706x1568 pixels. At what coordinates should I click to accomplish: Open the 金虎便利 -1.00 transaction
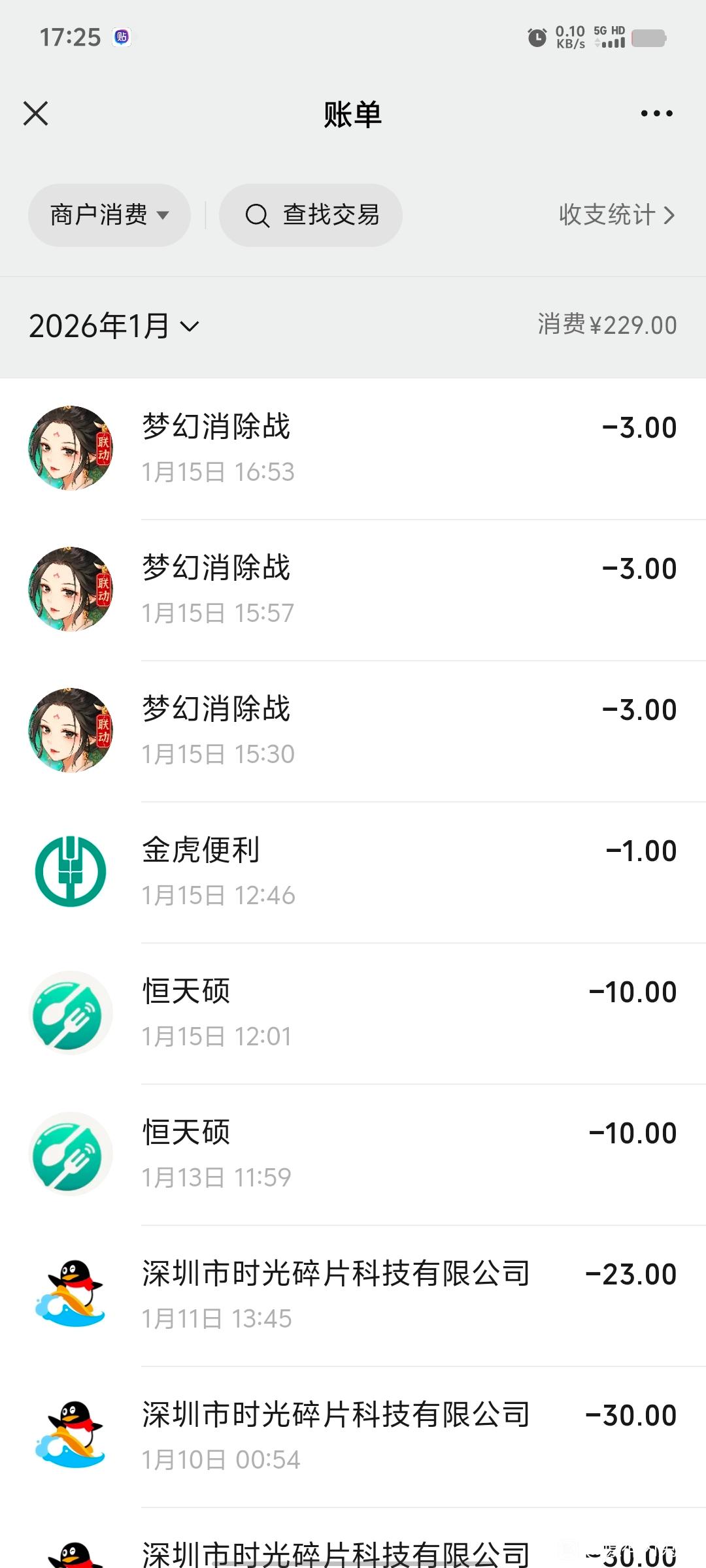(353, 872)
